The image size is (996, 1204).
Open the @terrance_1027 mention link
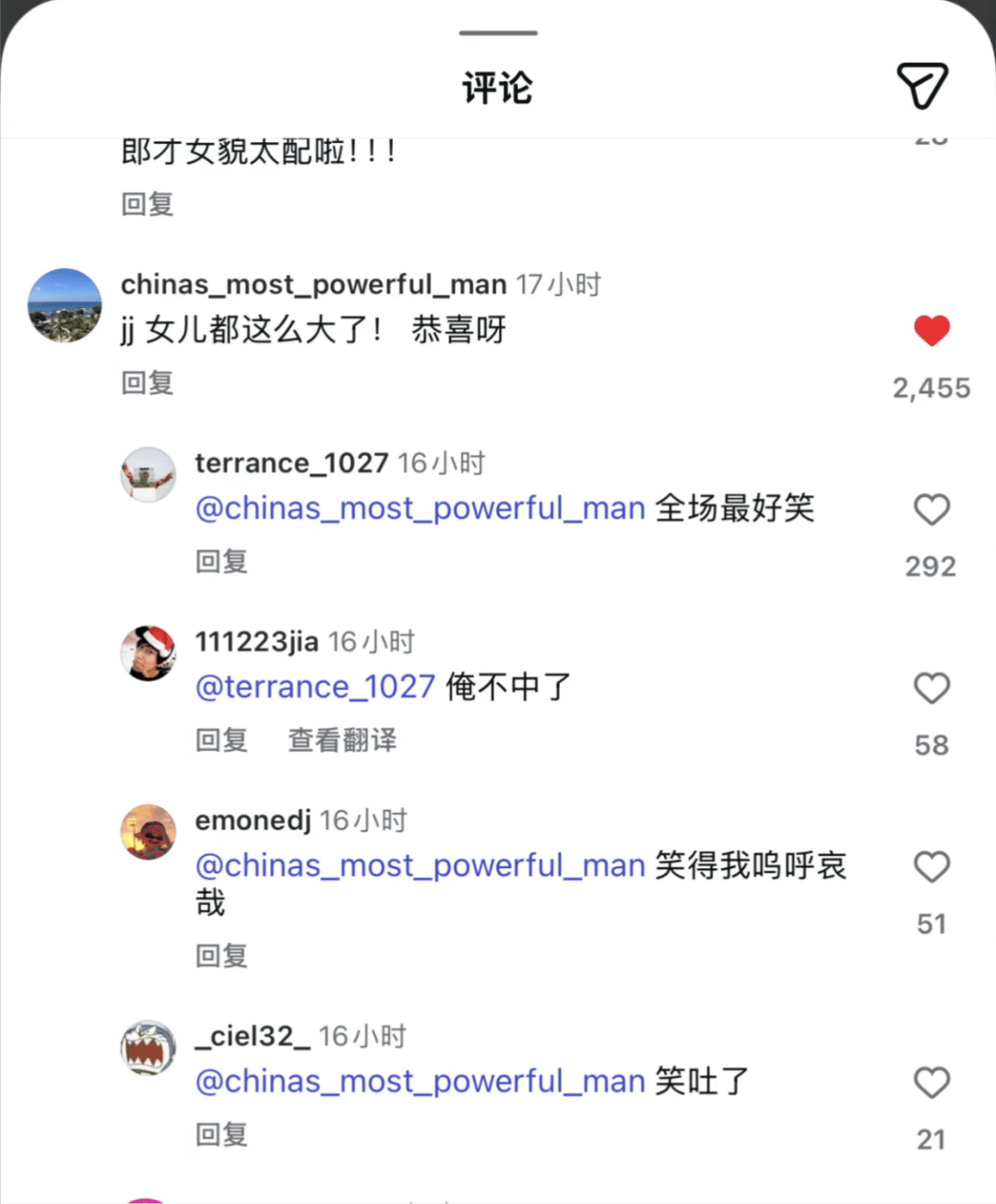314,686
